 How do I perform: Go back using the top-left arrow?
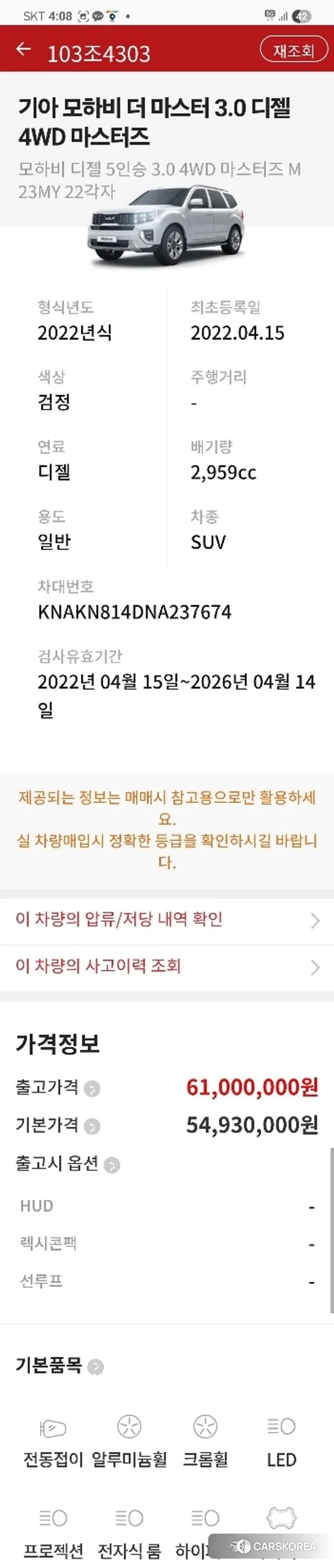pos(24,50)
